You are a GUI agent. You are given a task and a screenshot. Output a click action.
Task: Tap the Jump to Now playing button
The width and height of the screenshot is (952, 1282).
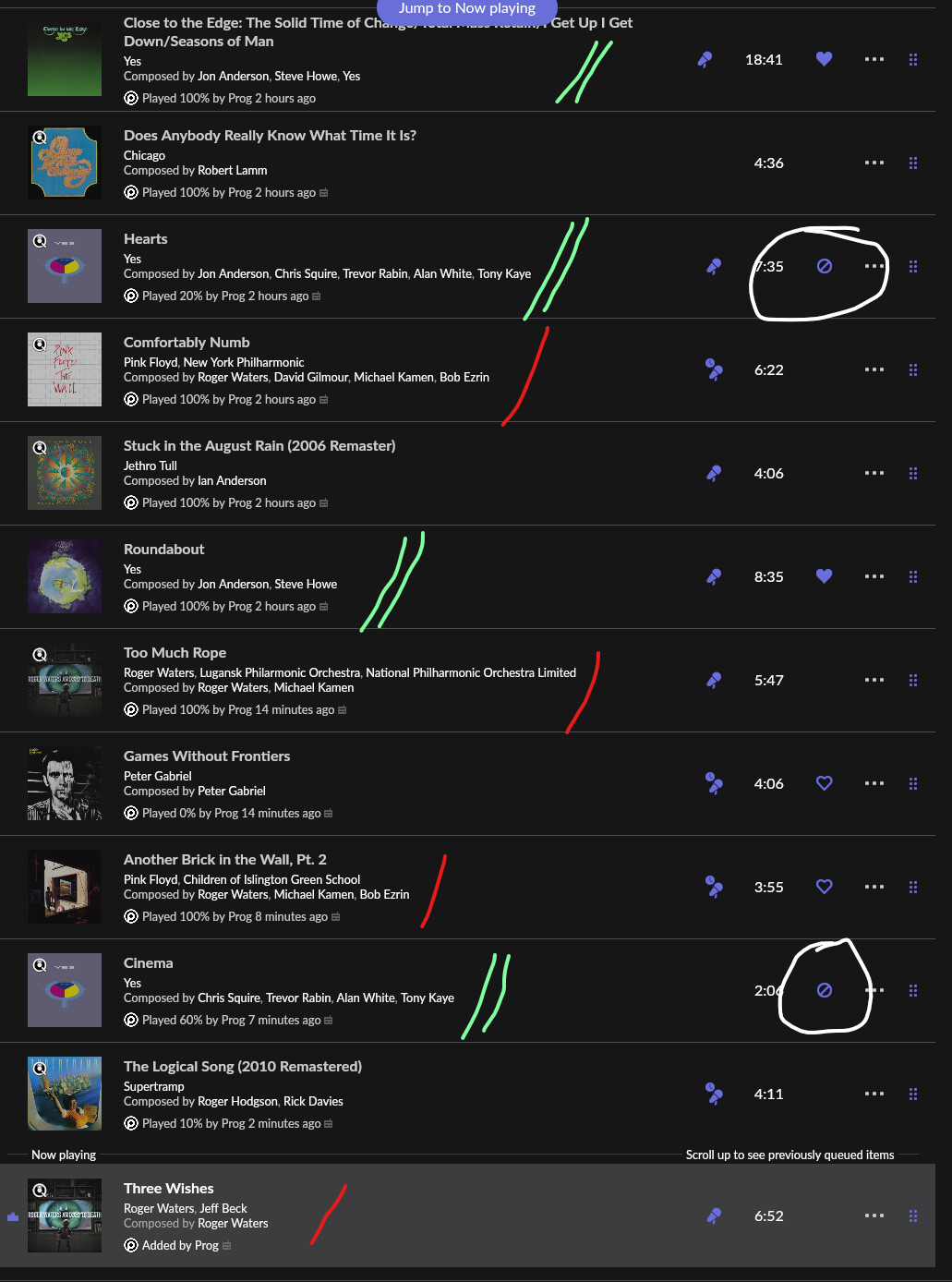pyautogui.click(x=466, y=9)
